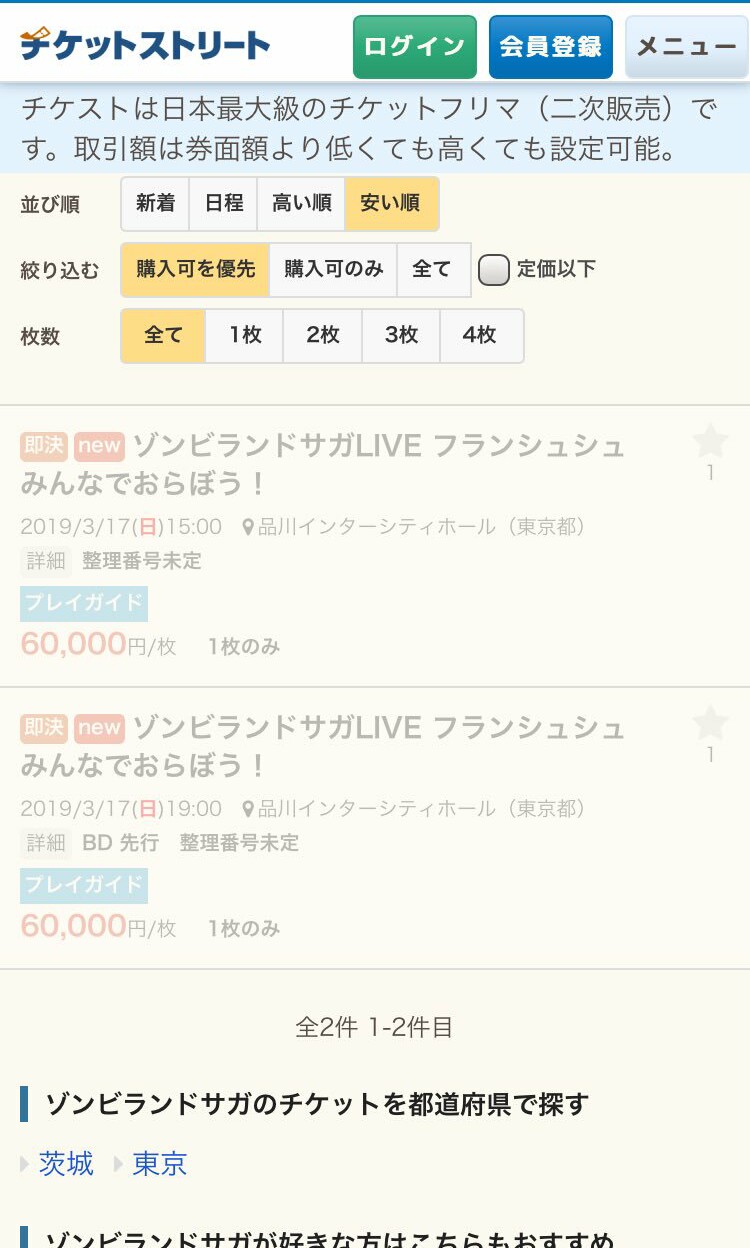Viewport: 750px width, 1248px height.
Task: Sort listings by 日程
Action: click(x=224, y=204)
